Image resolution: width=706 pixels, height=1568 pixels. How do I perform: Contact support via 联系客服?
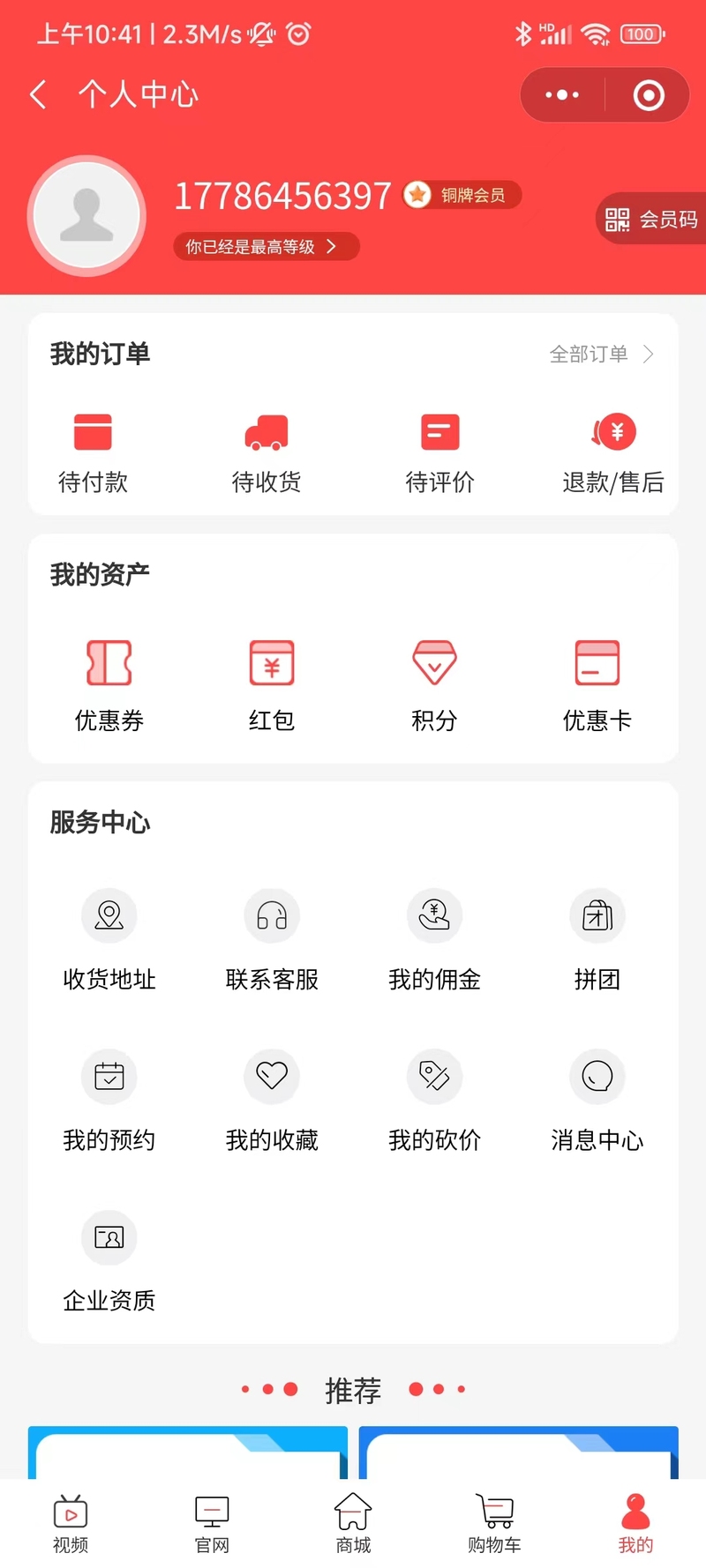272,940
